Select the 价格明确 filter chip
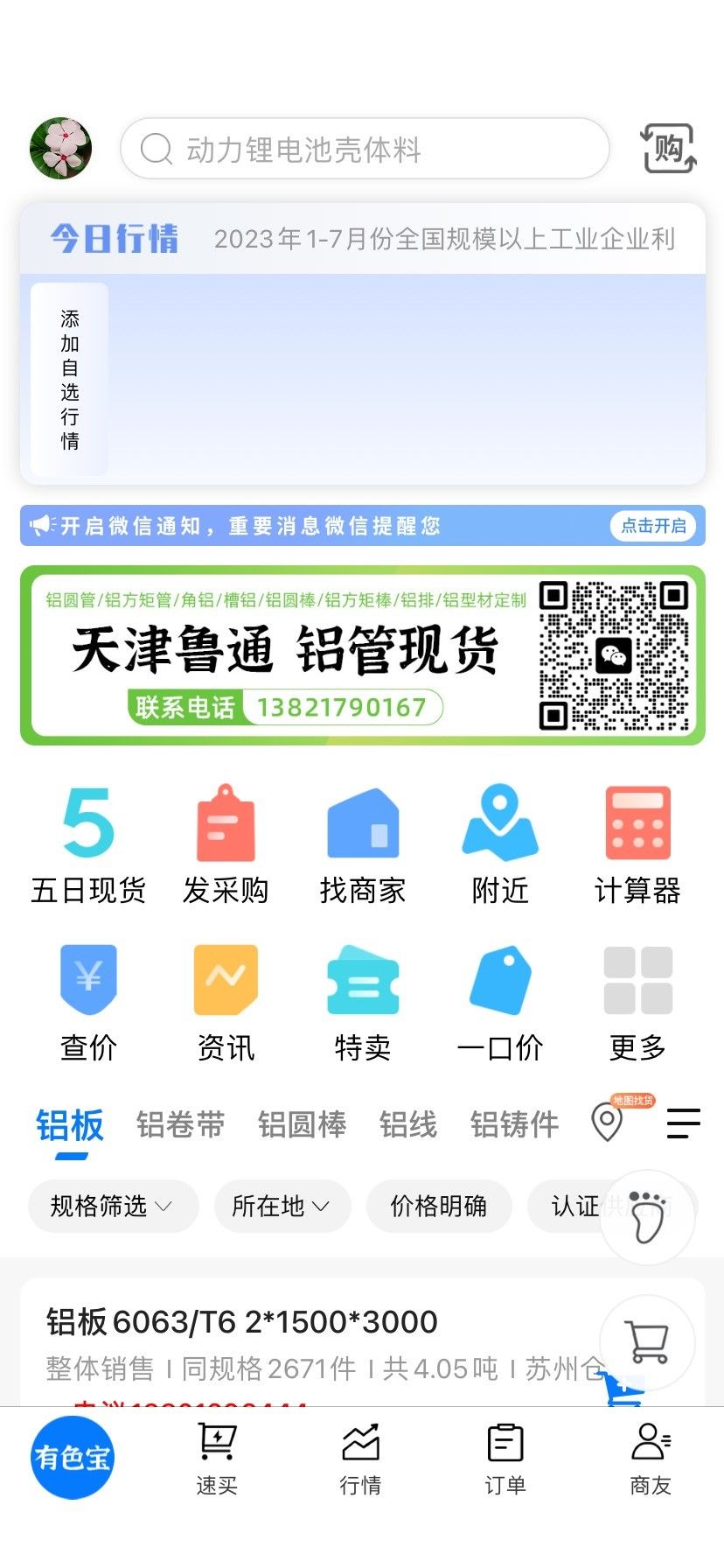This screenshot has width=724, height=1568. [x=438, y=1207]
